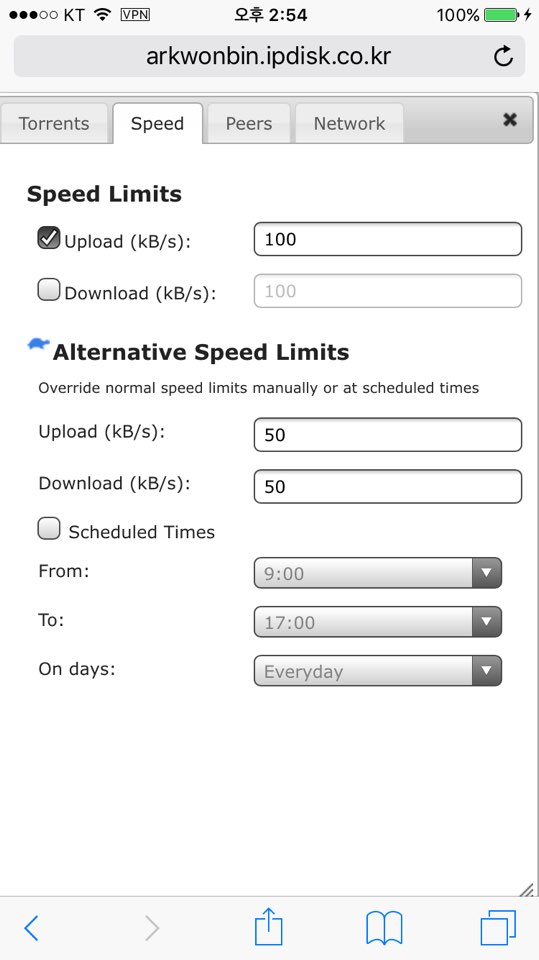Open Safari bookmarks
Viewport: 539px width, 960px height.
pos(384,928)
